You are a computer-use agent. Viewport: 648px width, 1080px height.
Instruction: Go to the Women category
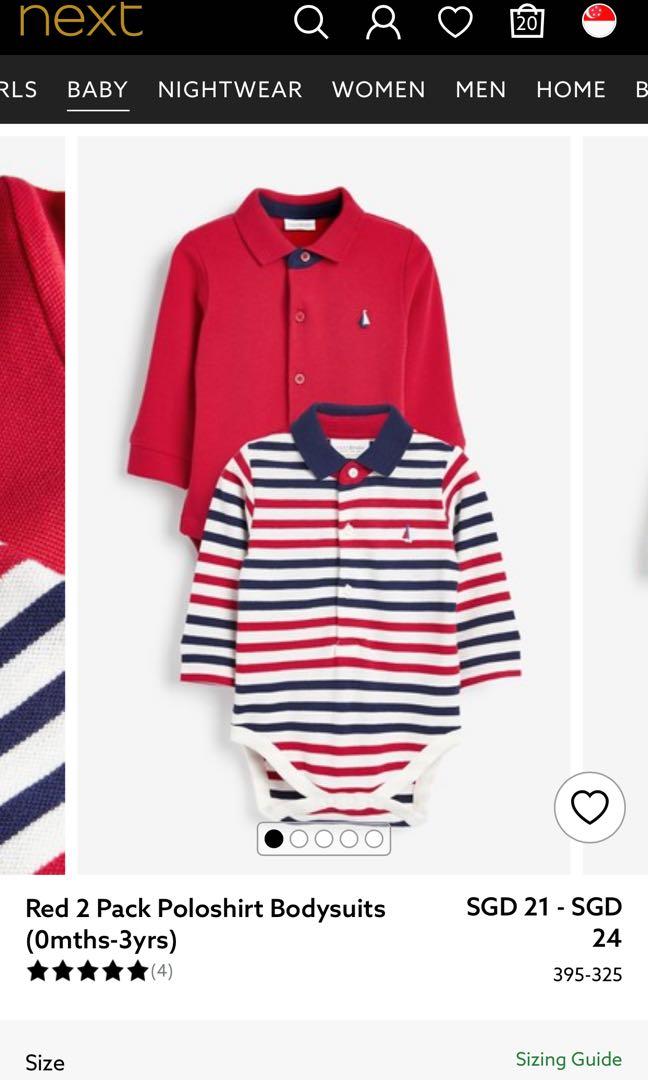click(378, 90)
